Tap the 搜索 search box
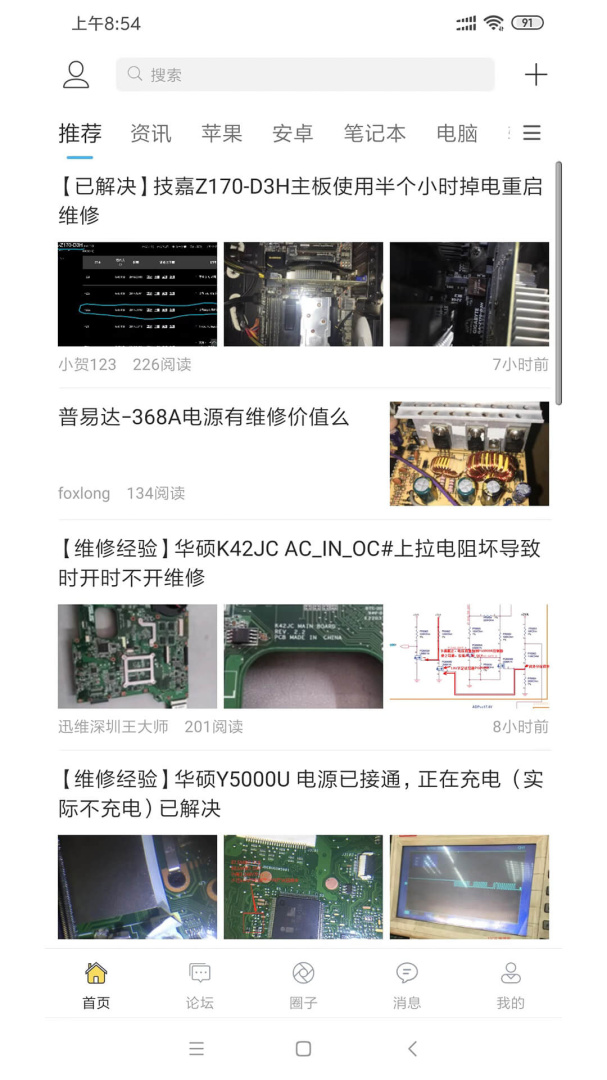This screenshot has height=1080, width=607. [305, 75]
